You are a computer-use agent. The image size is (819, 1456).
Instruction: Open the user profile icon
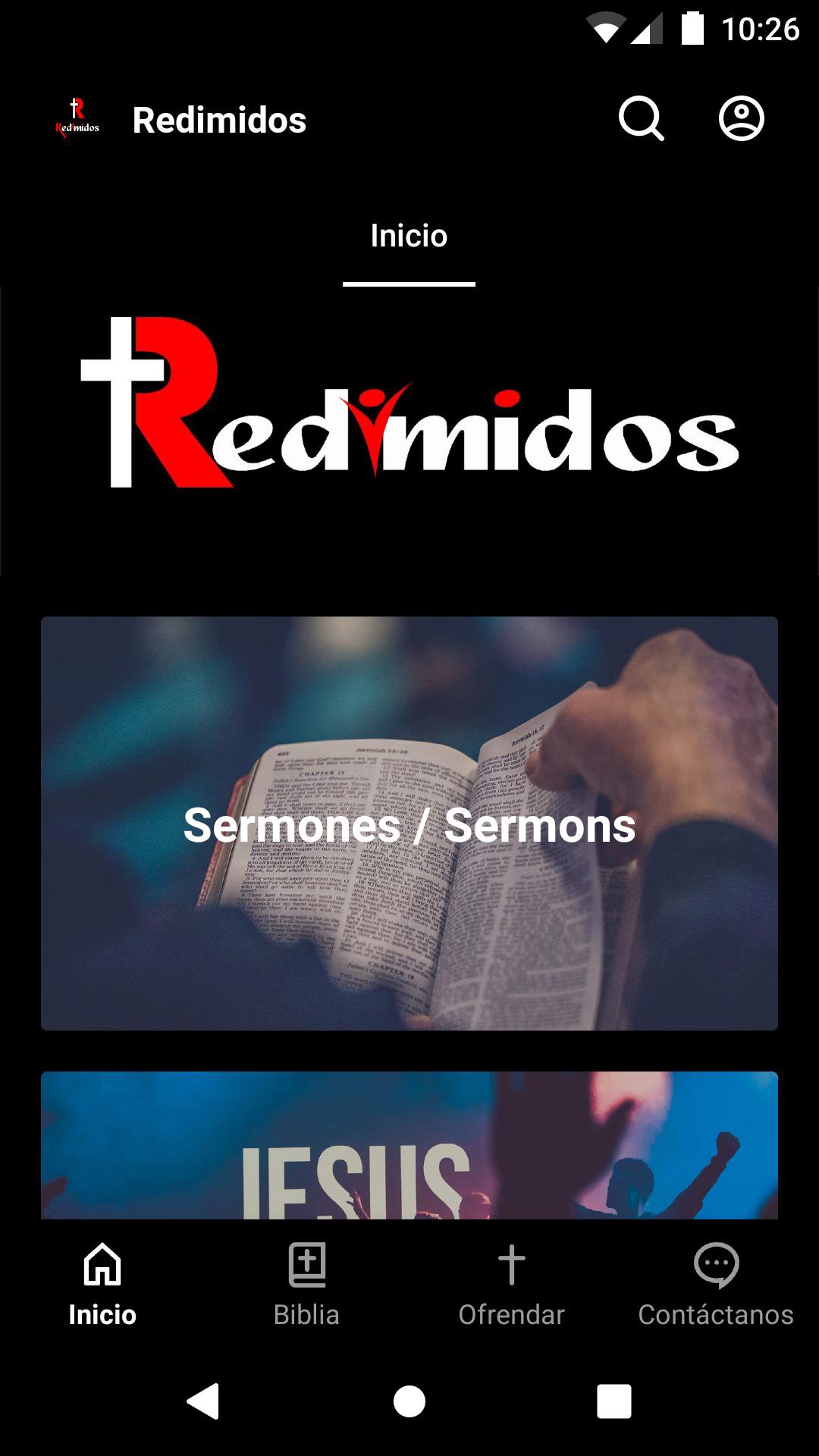pyautogui.click(x=741, y=119)
